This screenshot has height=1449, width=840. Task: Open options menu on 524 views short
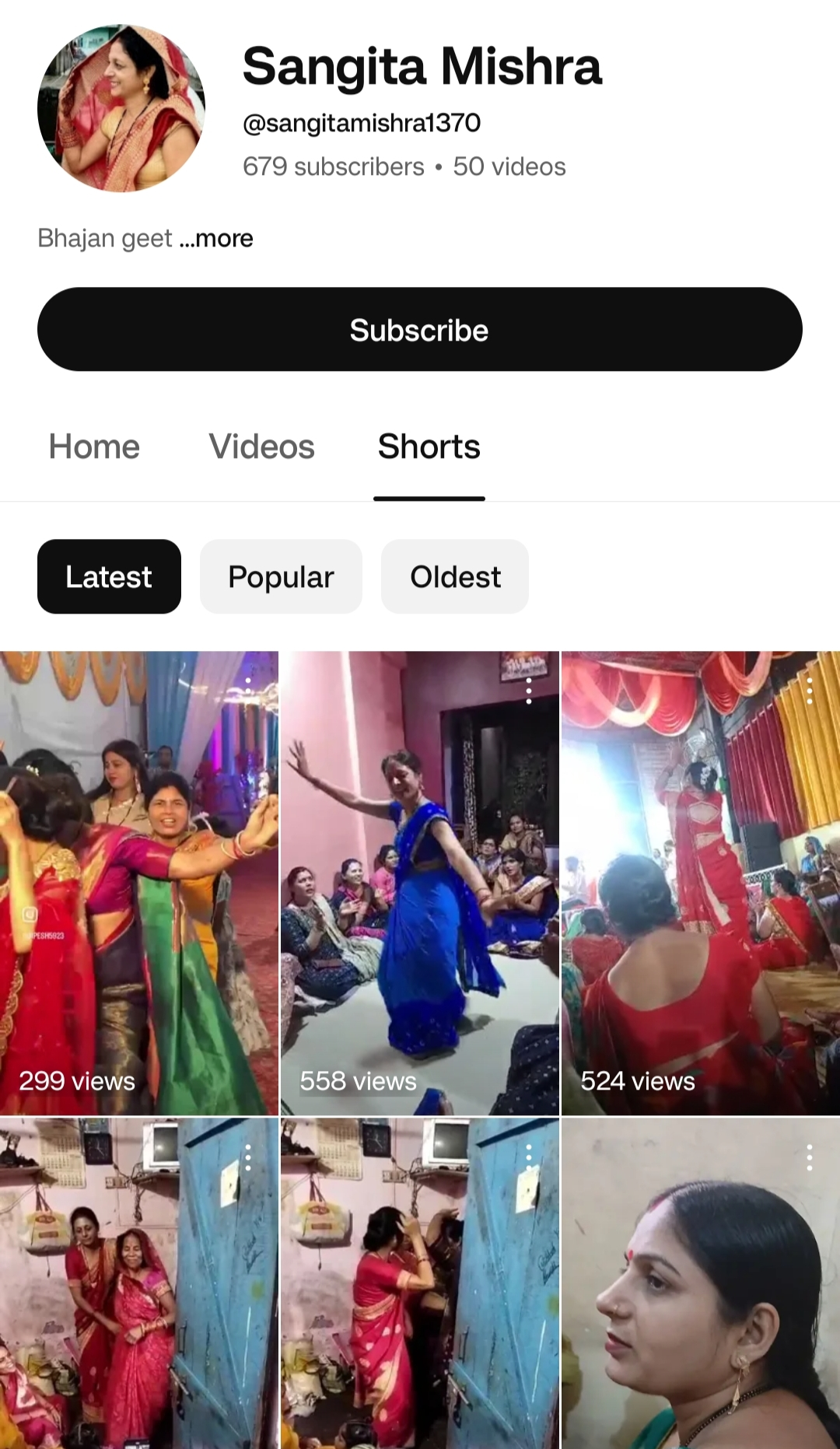point(810,691)
